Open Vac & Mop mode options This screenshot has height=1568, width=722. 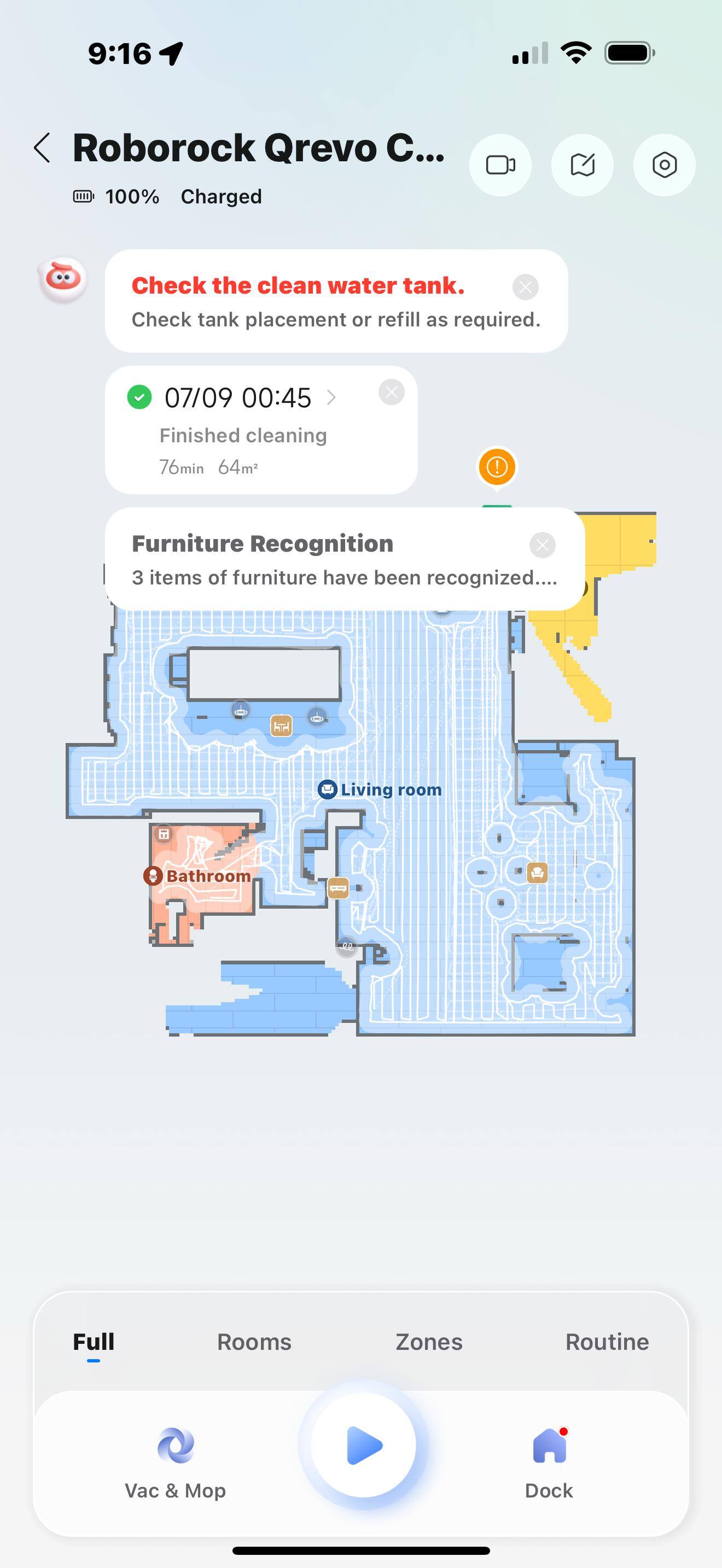point(176,1461)
